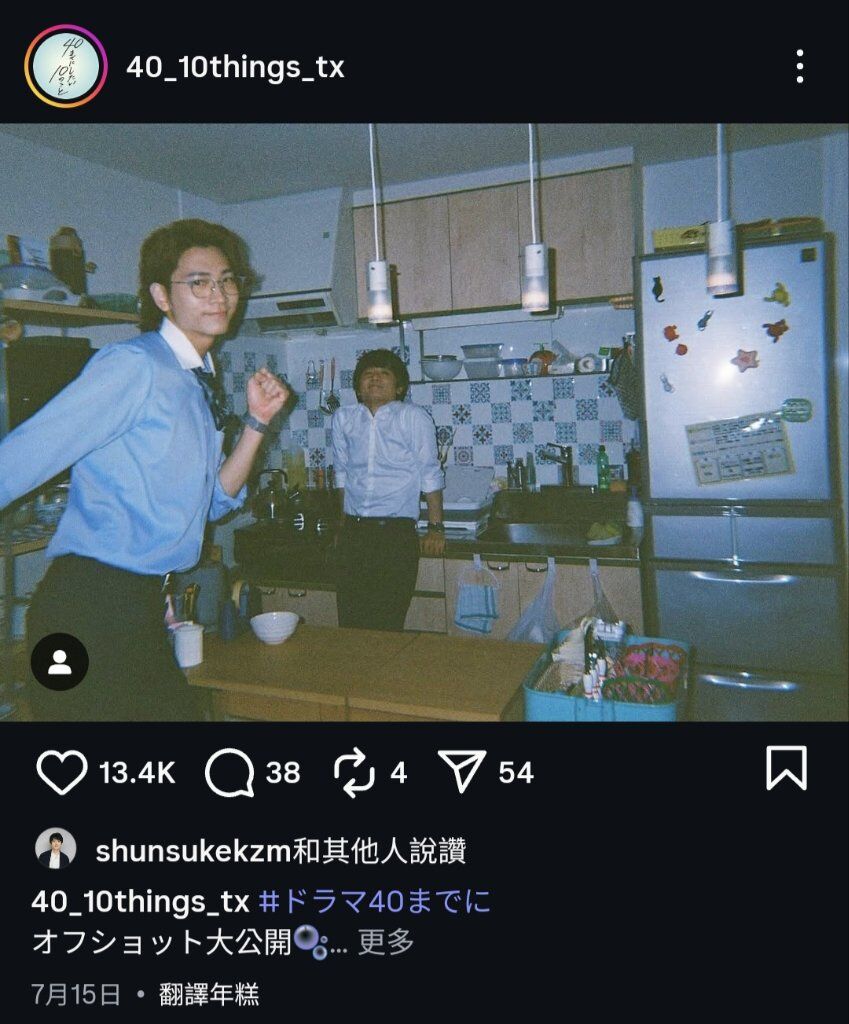Open the comments on this post
The width and height of the screenshot is (849, 1024).
(x=230, y=772)
